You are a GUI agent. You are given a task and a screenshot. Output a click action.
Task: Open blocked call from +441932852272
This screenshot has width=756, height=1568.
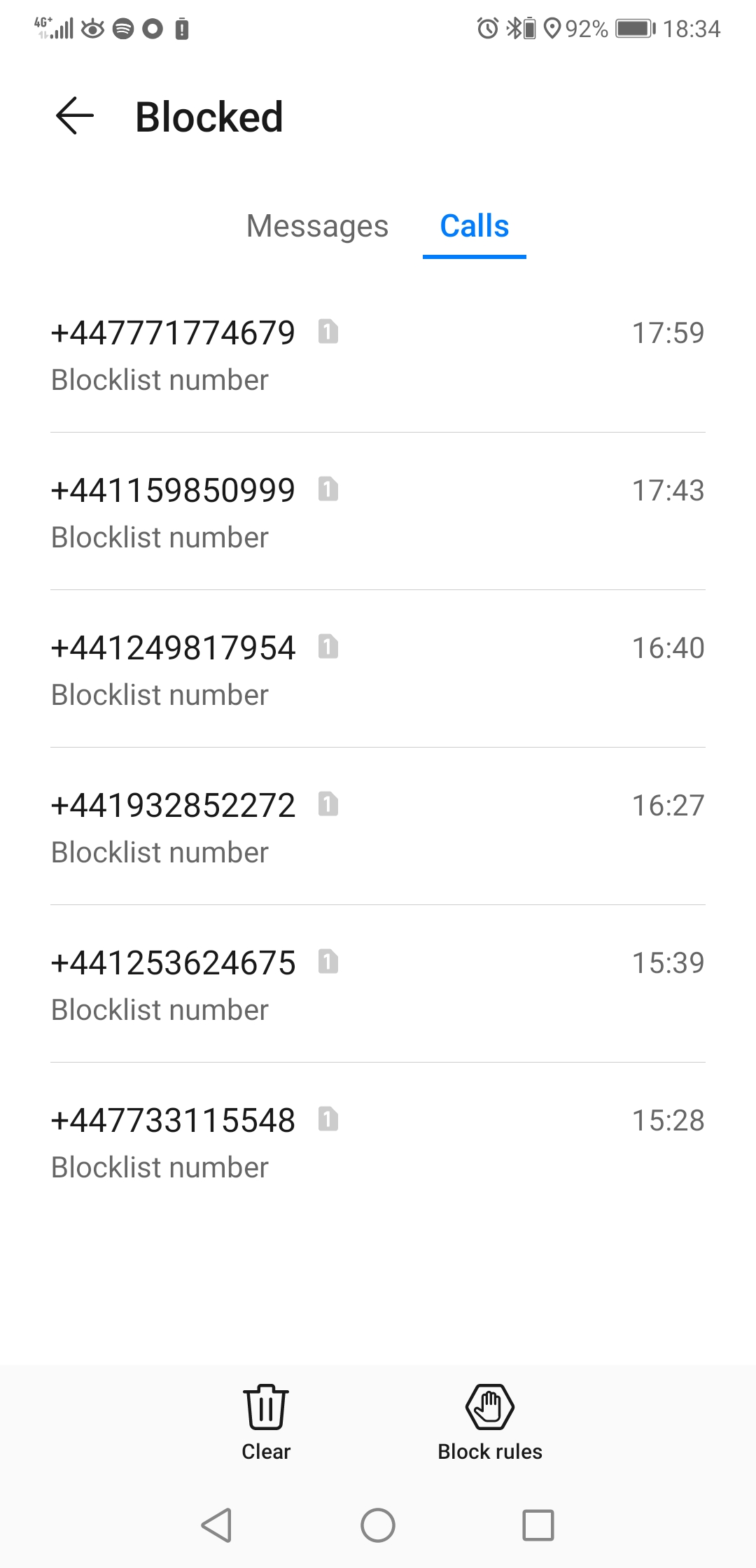378,827
